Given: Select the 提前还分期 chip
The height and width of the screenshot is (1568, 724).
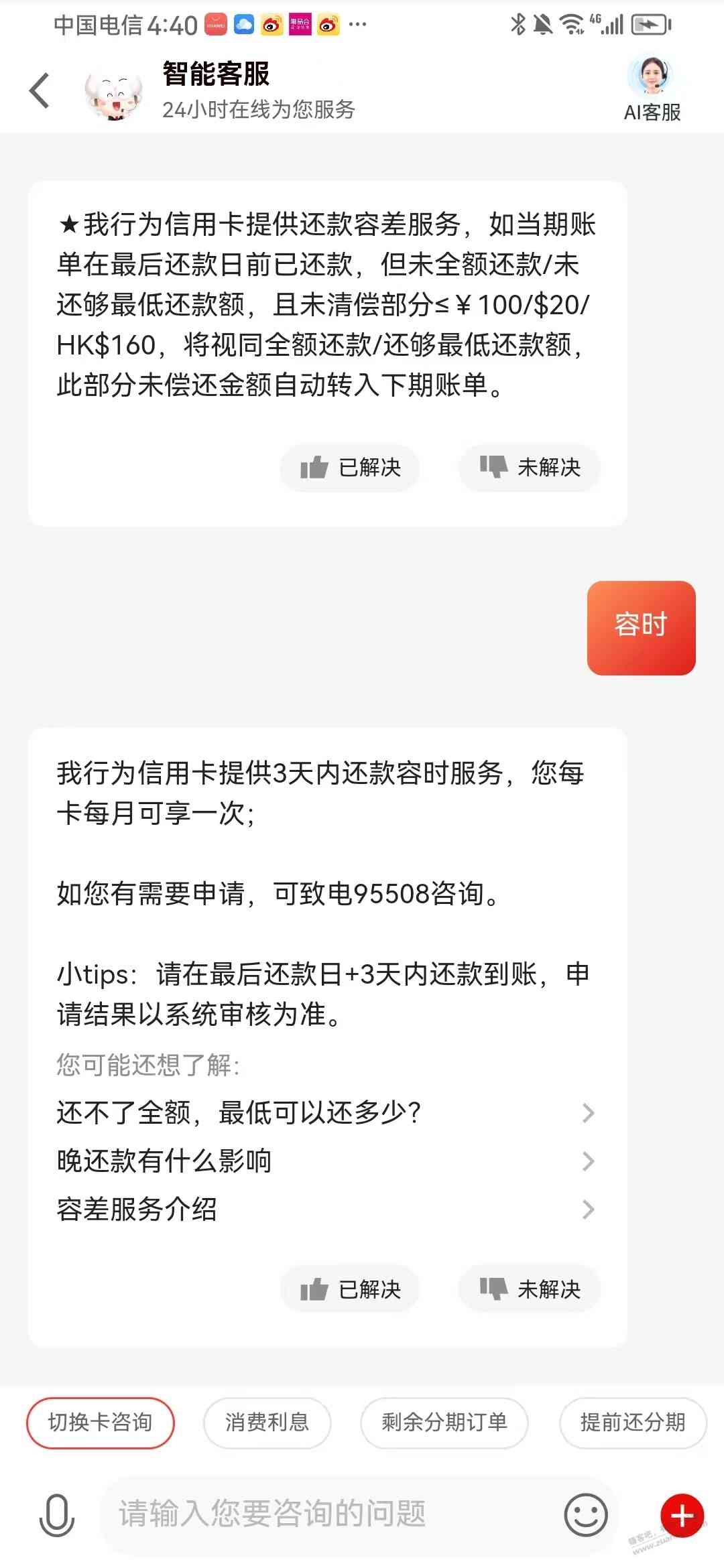Looking at the screenshot, I should (x=633, y=1423).
